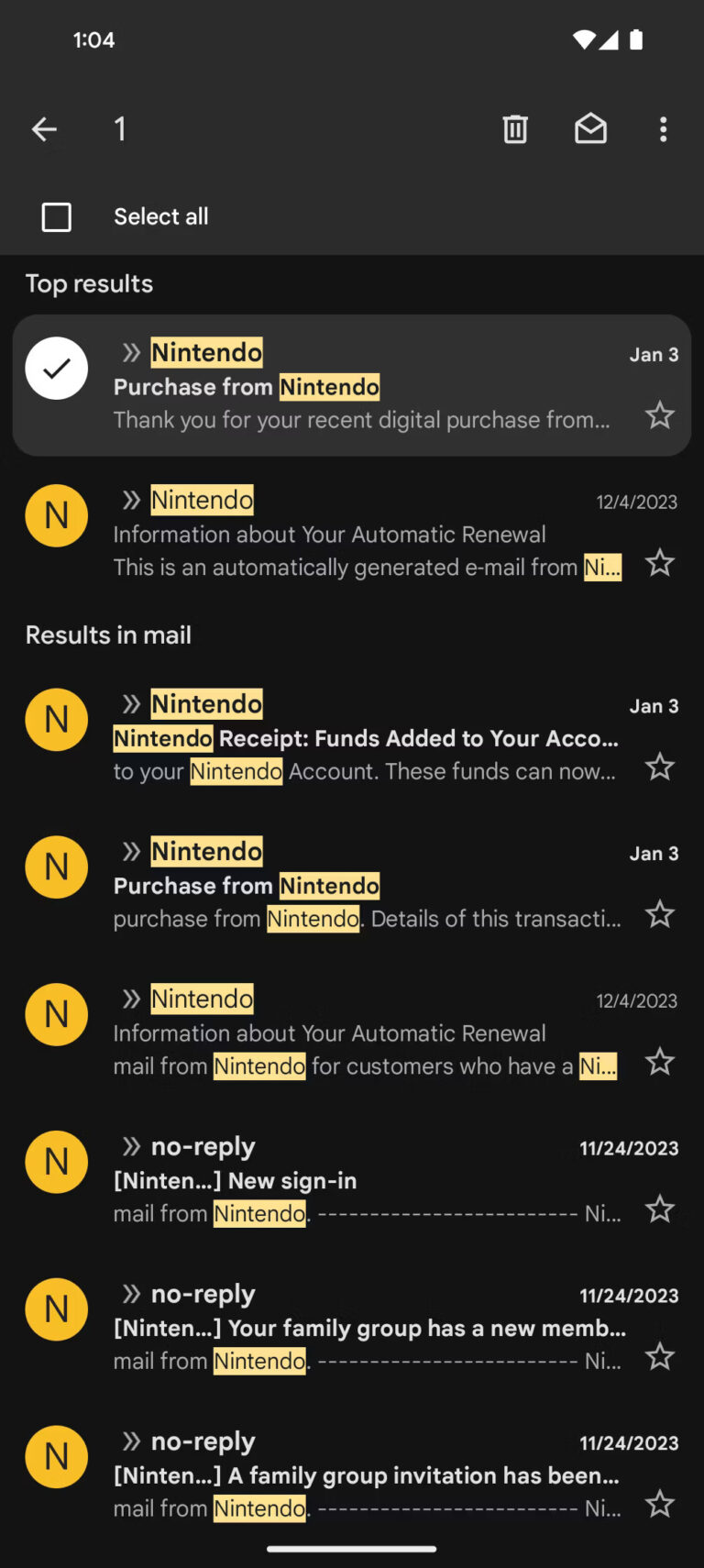This screenshot has width=704, height=1568.
Task: Expand the chevron on the family group invitation
Action: point(131,1441)
